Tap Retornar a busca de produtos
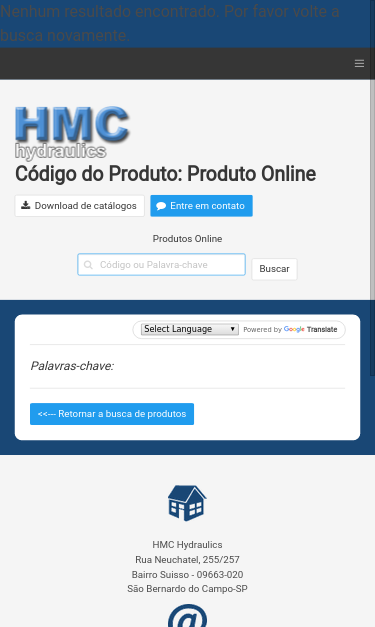Image resolution: width=375 pixels, height=627 pixels. pos(112,414)
